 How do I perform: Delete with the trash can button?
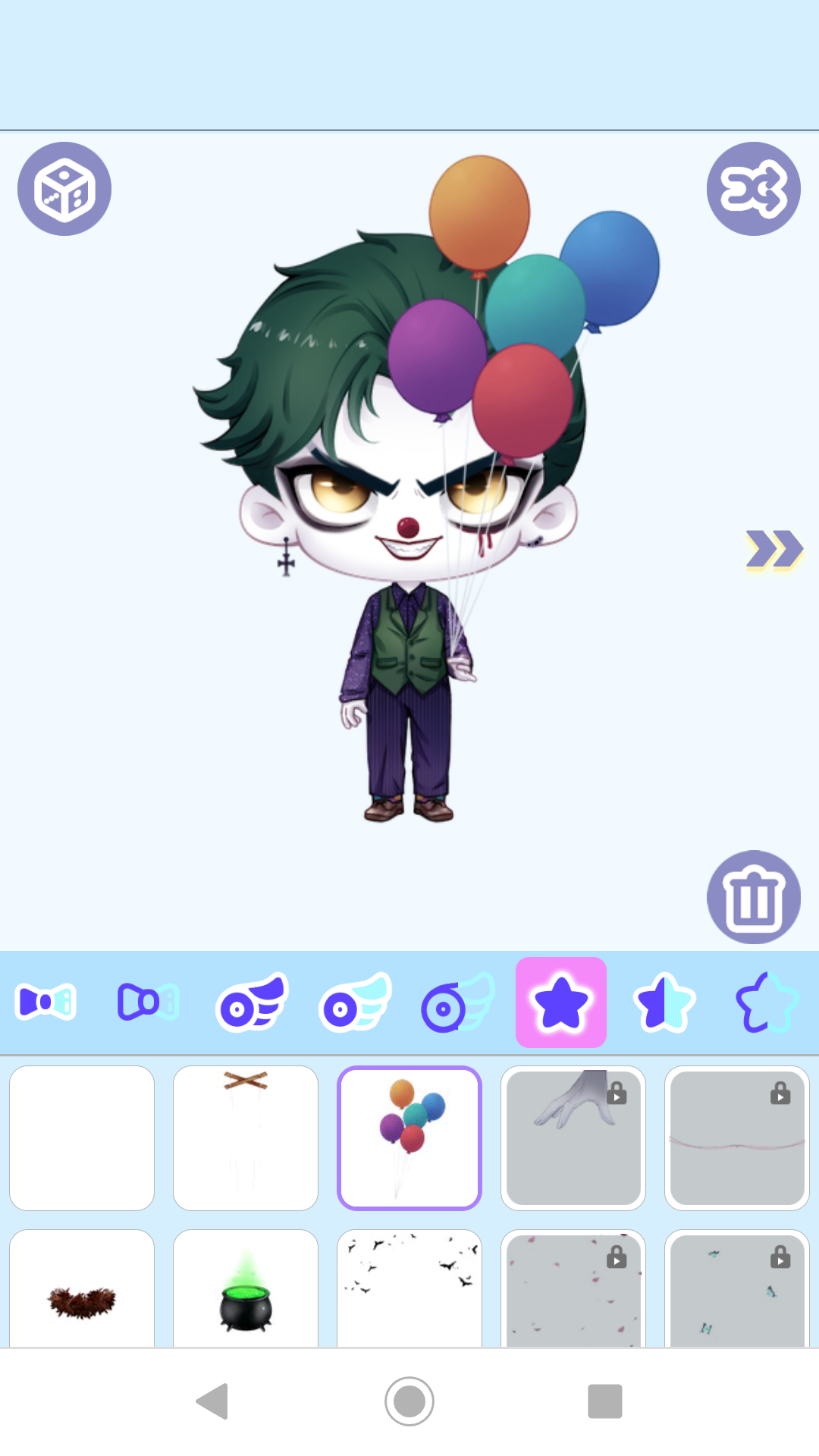pos(753,897)
